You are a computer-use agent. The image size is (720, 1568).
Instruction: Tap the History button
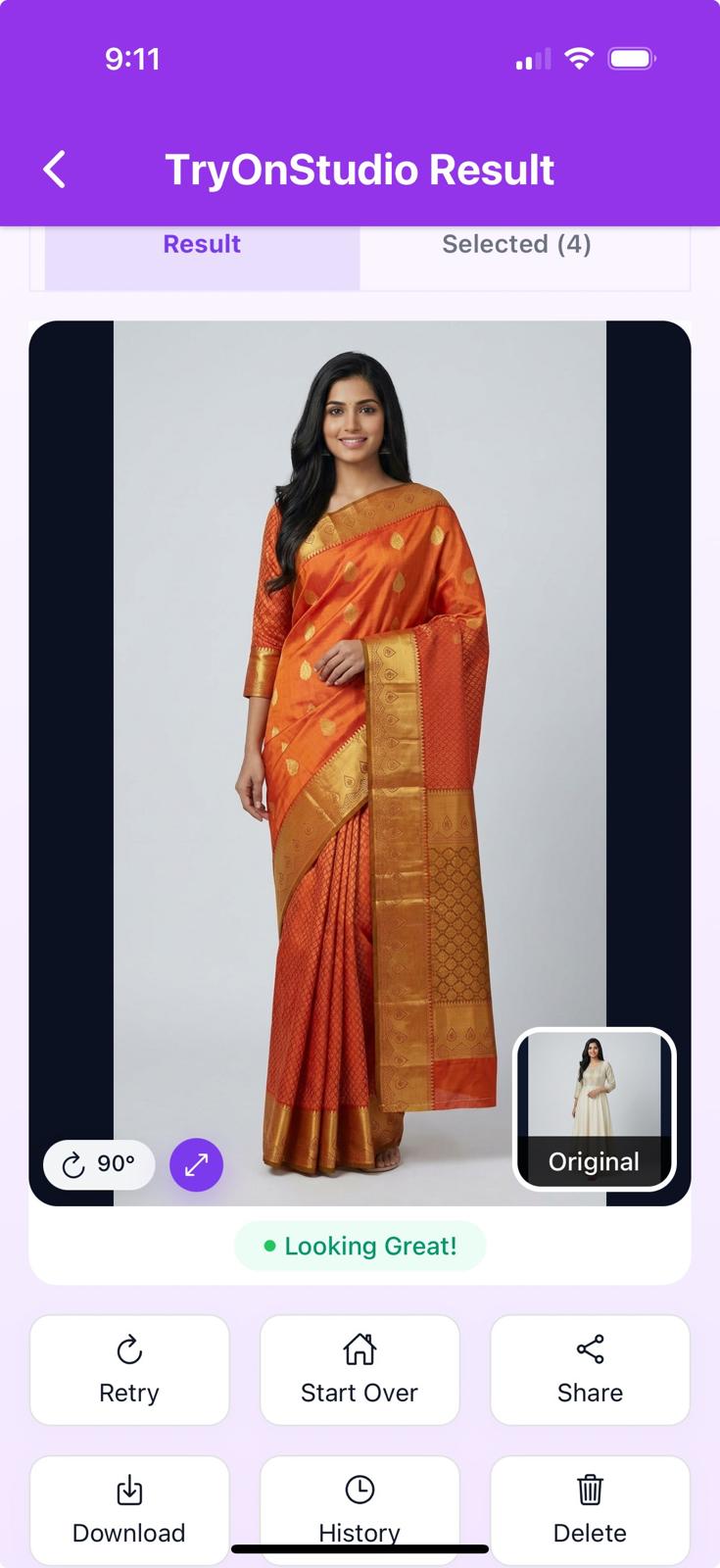[360, 1509]
